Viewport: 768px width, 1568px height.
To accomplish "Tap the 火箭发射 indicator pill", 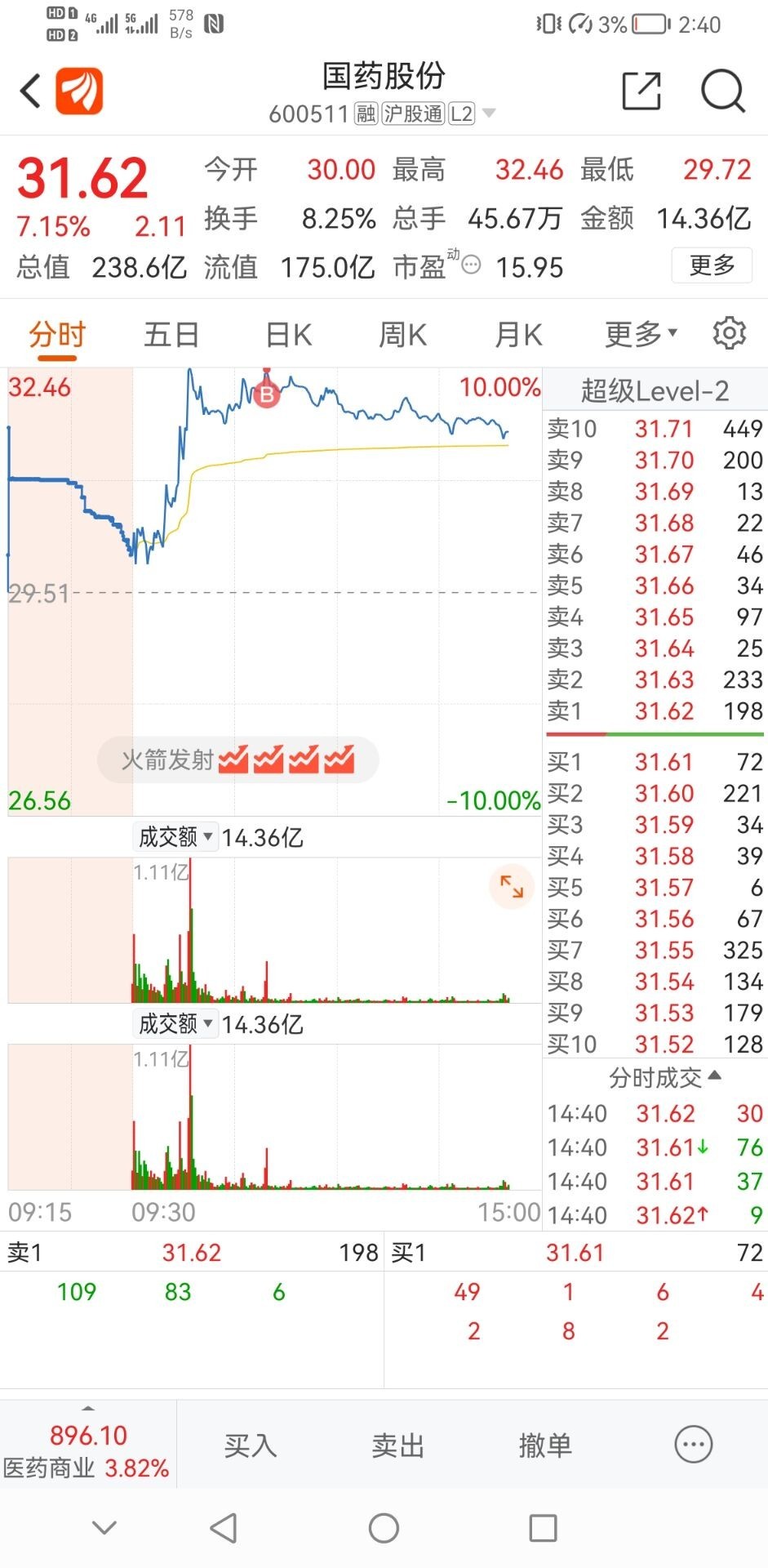I will [238, 760].
